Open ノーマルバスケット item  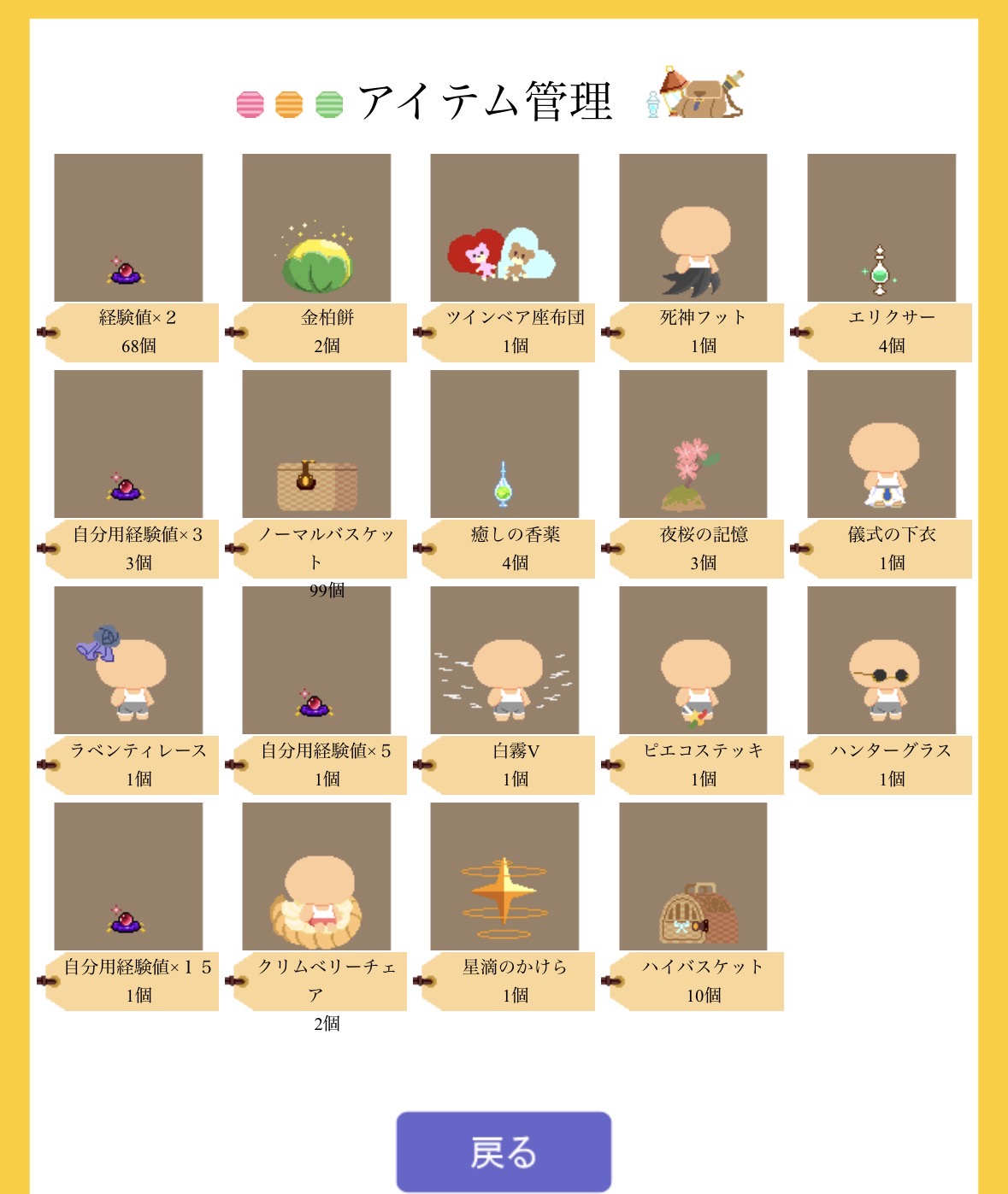point(316,444)
